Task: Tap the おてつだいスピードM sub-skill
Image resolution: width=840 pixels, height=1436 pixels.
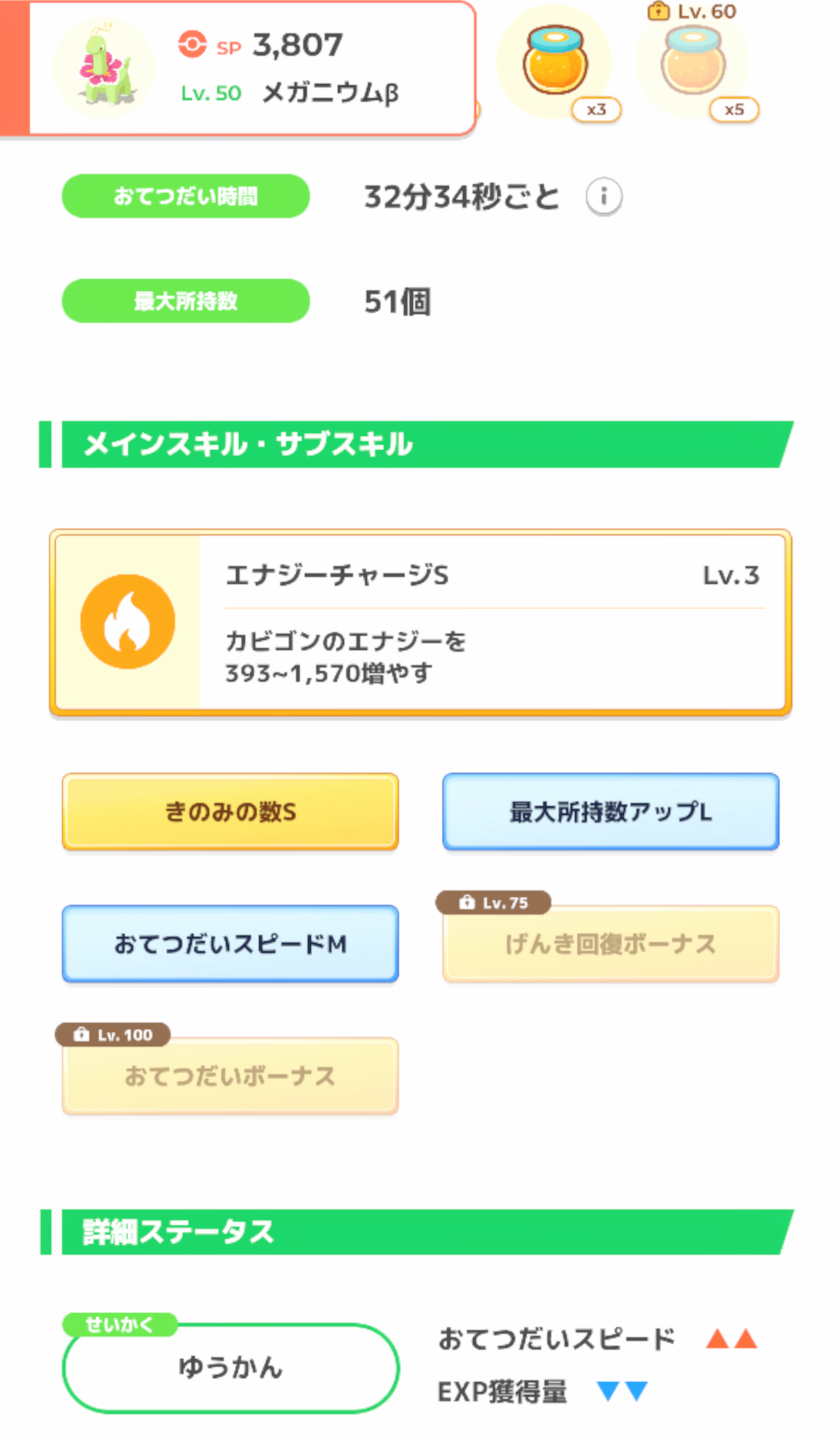Action: [230, 943]
